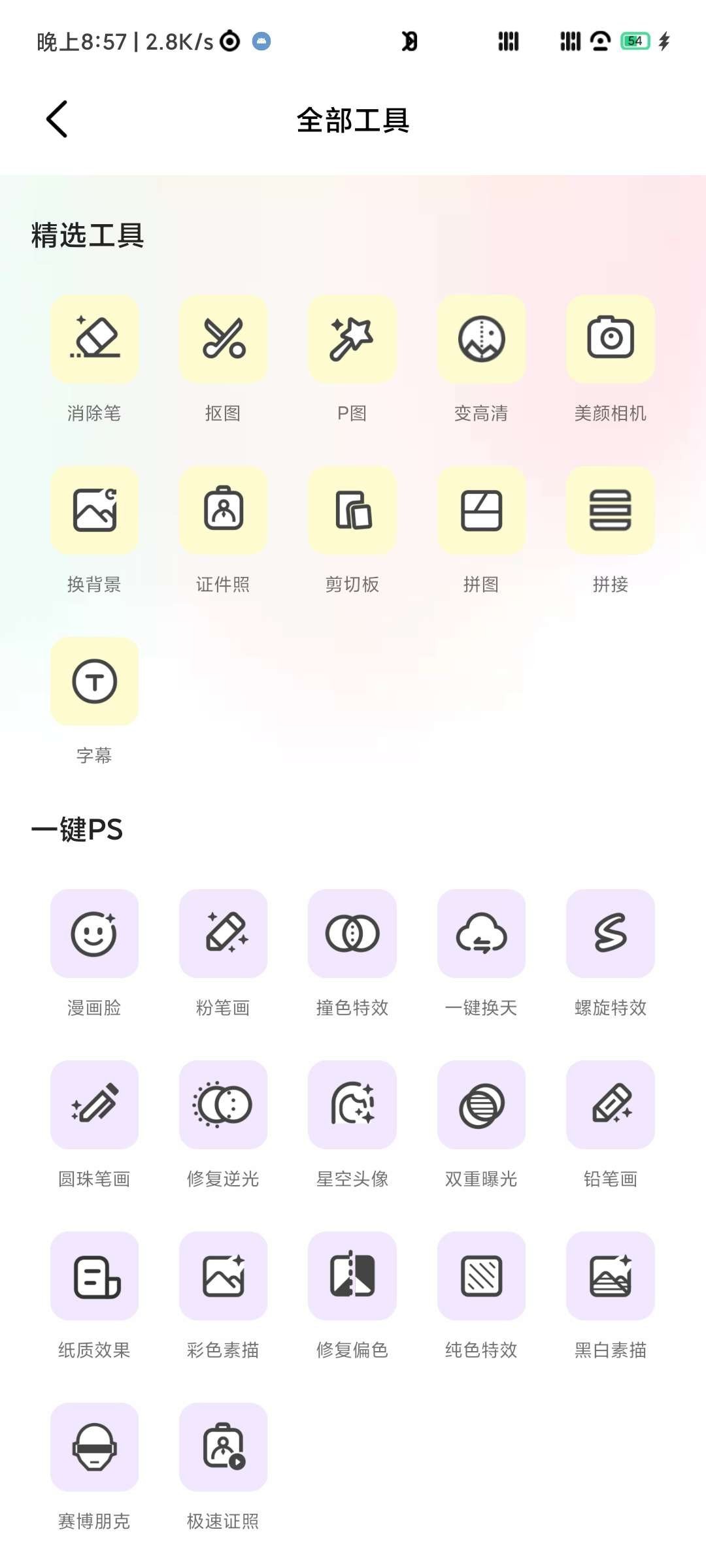Viewport: 706px width, 1568px height.
Task: Go back from the 全部工具 page
Action: (58, 119)
